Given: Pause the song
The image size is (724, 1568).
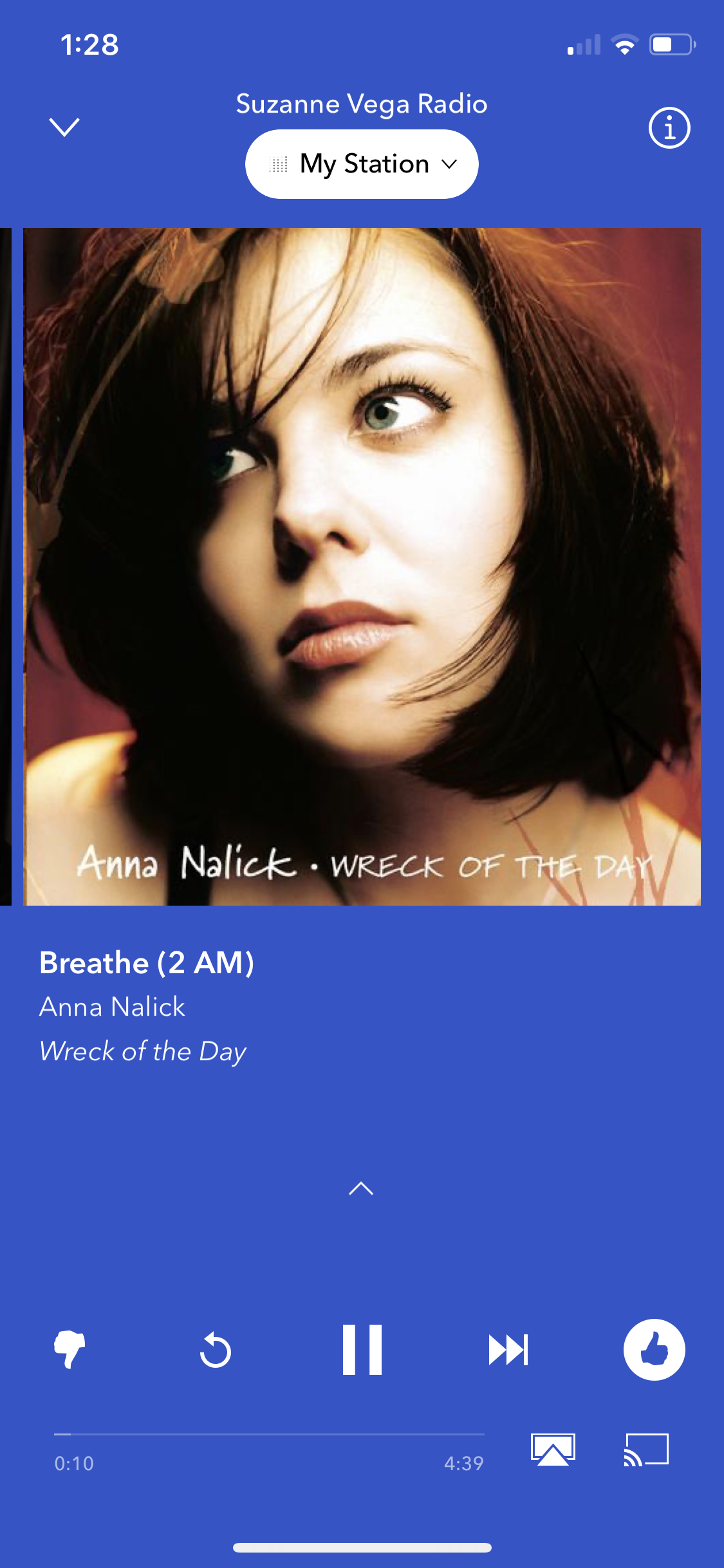Looking at the screenshot, I should click(362, 1349).
